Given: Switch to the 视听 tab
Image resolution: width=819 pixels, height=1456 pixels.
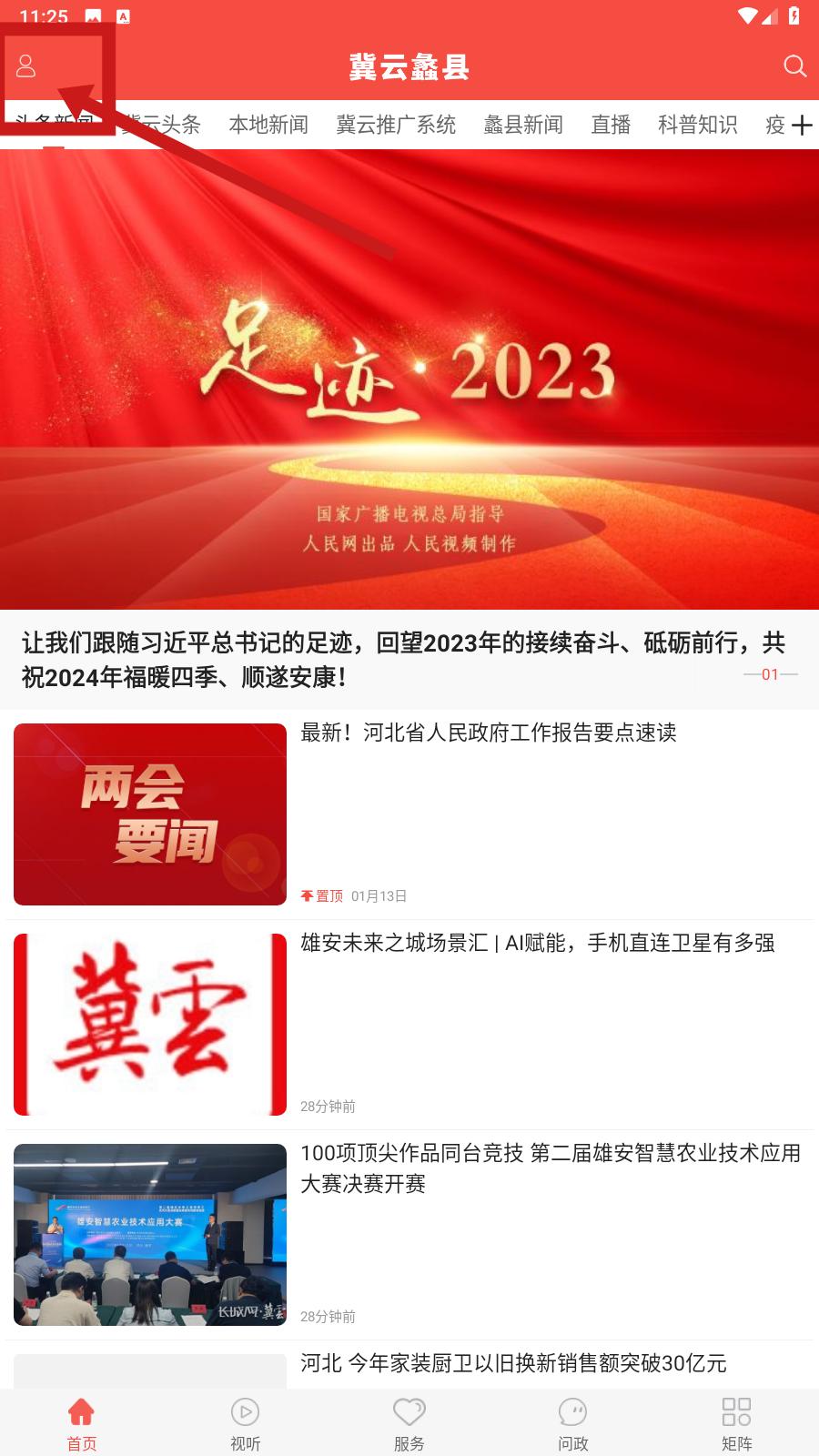Looking at the screenshot, I should (x=246, y=1423).
